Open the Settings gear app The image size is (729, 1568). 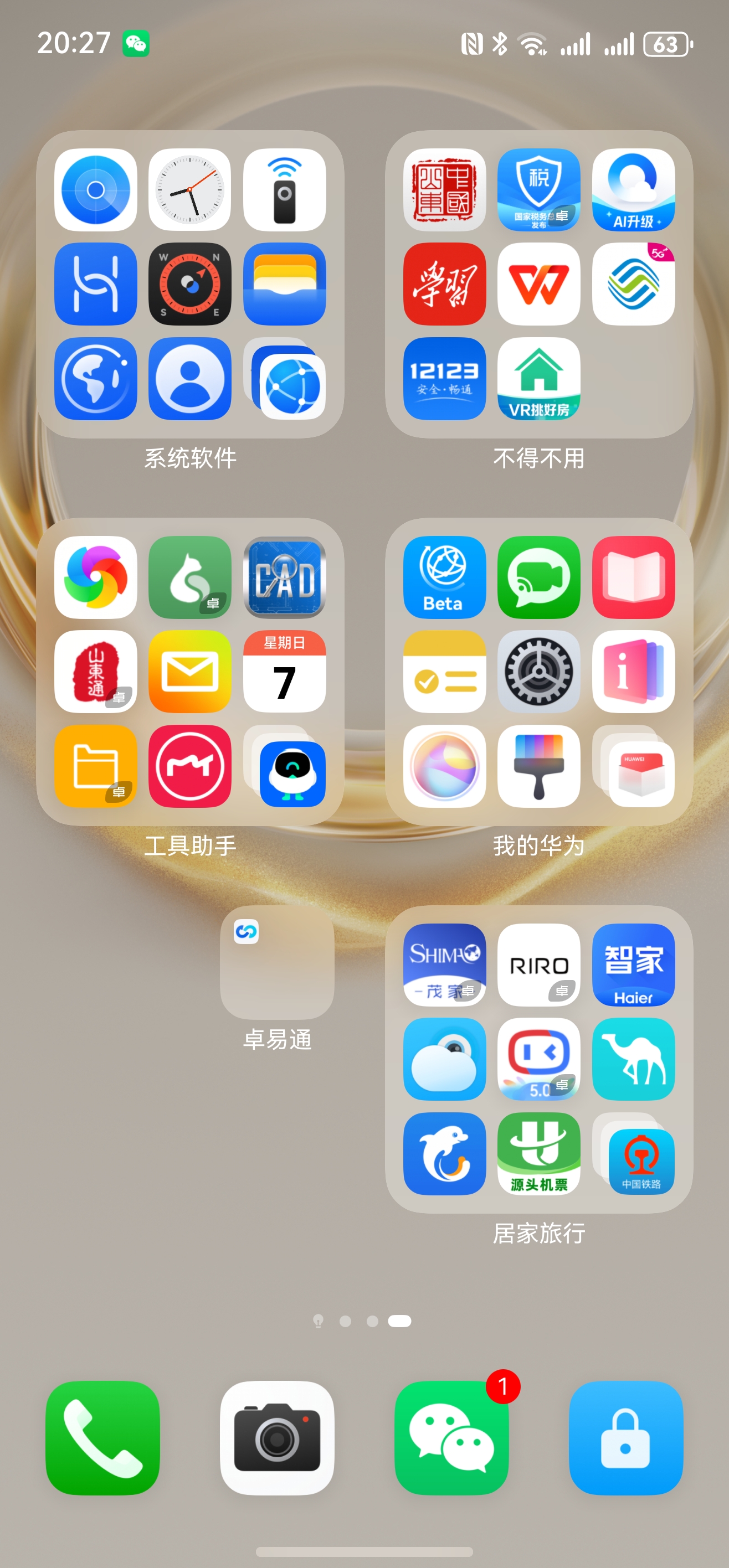coord(538,672)
